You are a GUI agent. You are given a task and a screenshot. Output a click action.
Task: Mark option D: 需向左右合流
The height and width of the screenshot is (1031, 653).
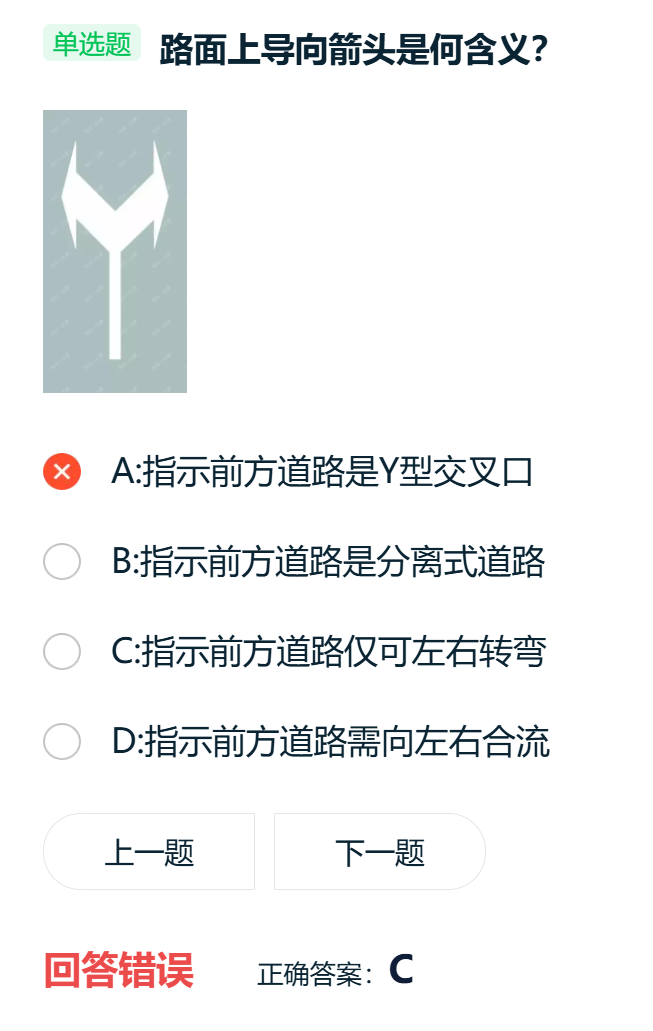point(62,742)
